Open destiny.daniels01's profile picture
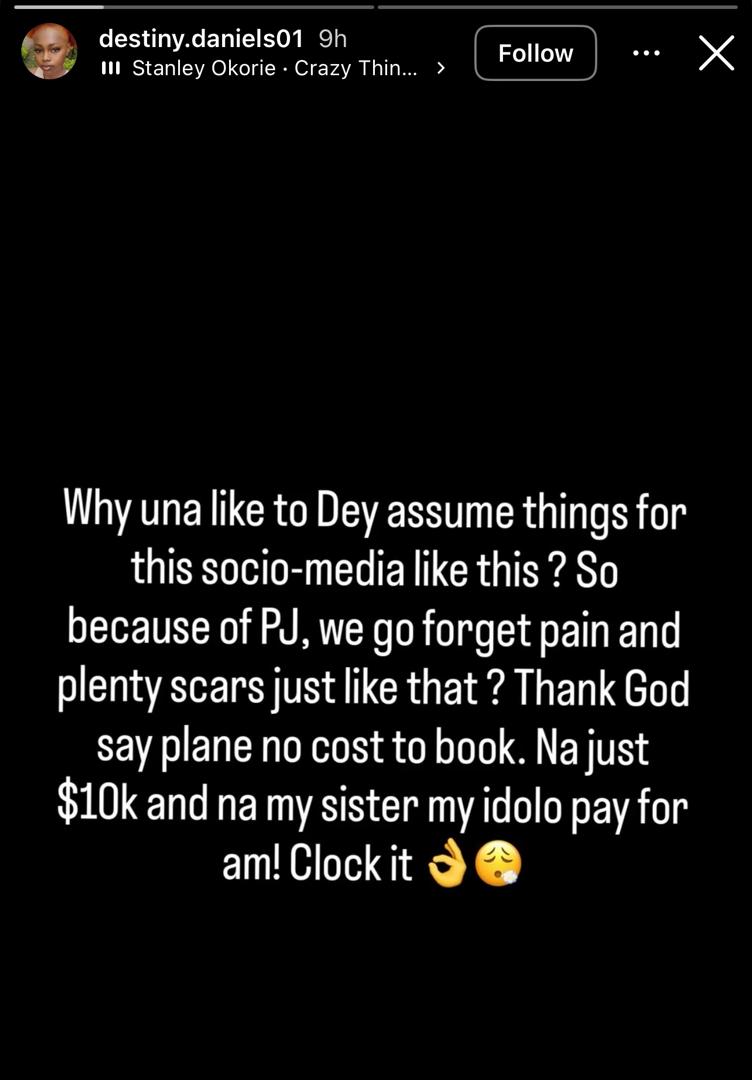The width and height of the screenshot is (752, 1080). (x=49, y=52)
